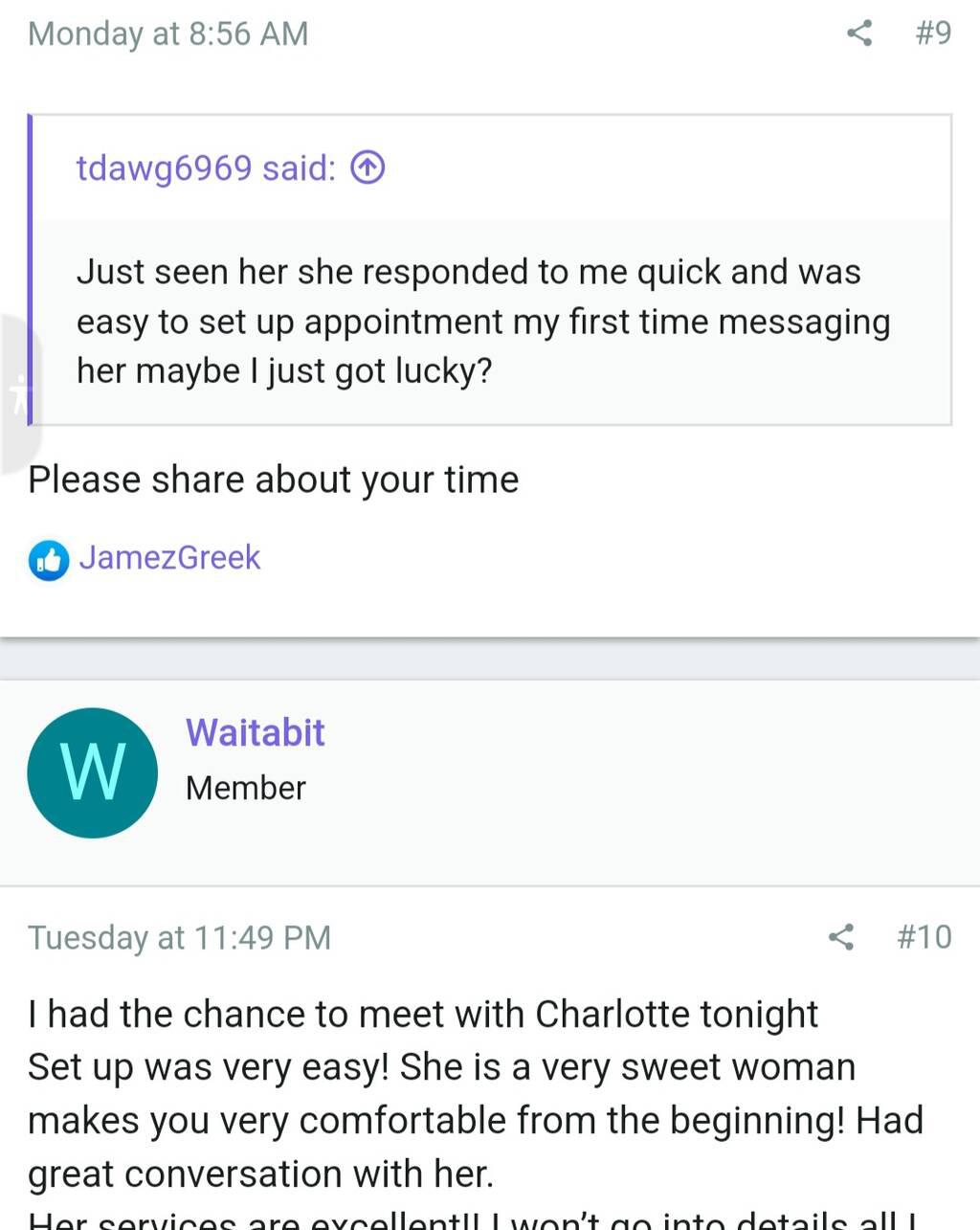Share post #10
The height and width of the screenshot is (1230, 980).
(x=840, y=937)
